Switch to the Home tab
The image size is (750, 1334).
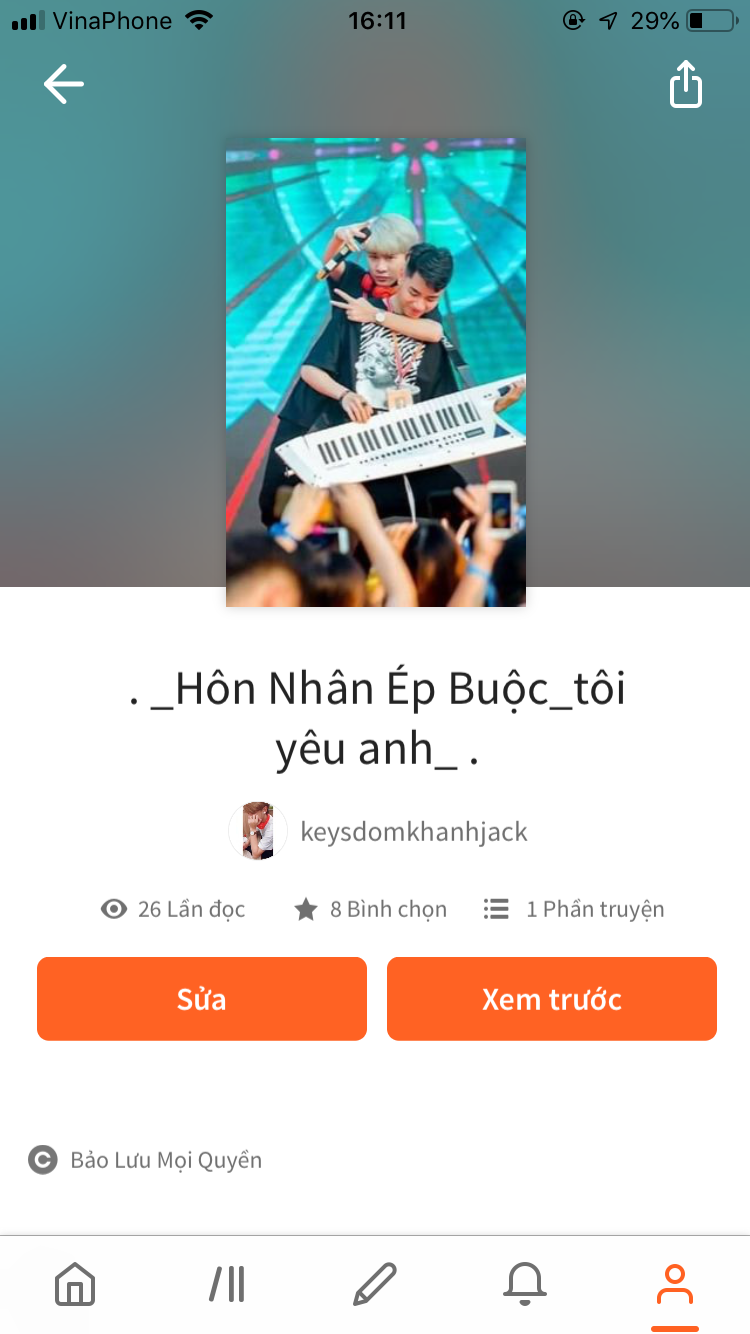point(75,1283)
